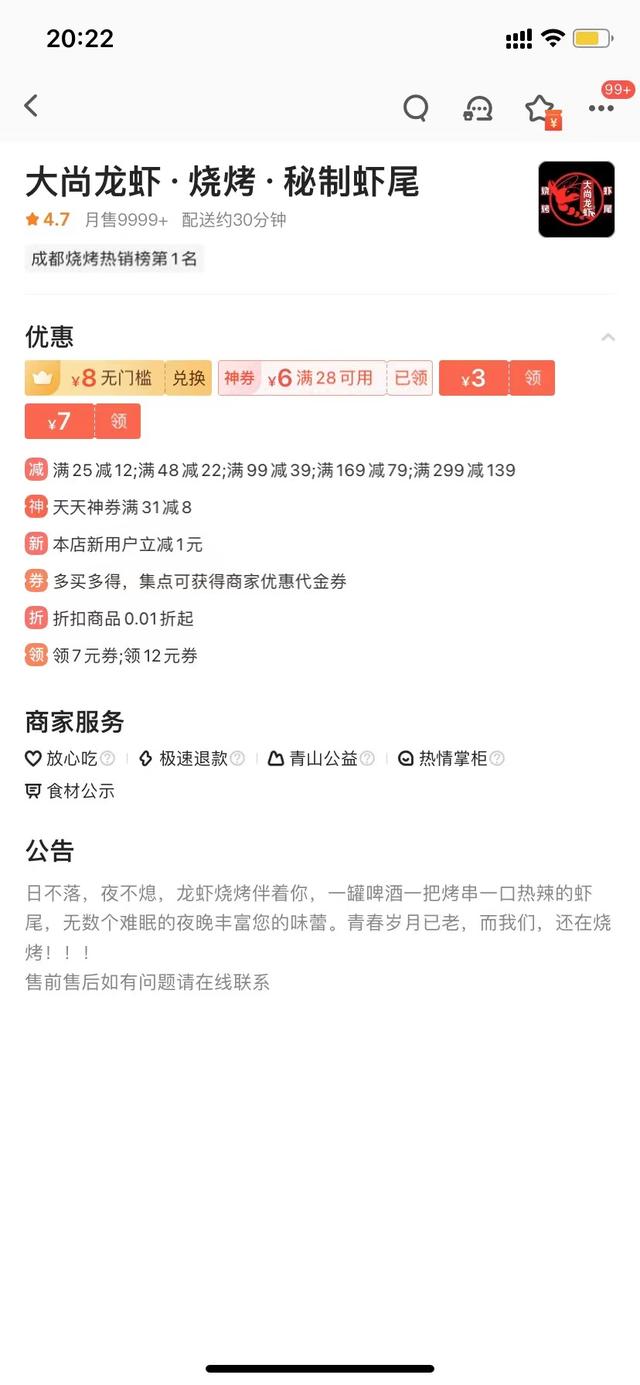Tap 领 to claim the ¥3 coupon

(532, 378)
